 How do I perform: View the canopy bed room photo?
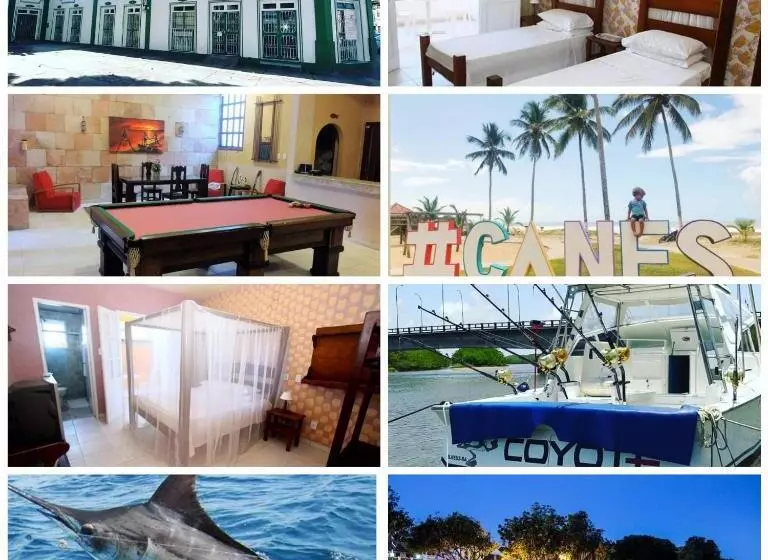pos(194,375)
